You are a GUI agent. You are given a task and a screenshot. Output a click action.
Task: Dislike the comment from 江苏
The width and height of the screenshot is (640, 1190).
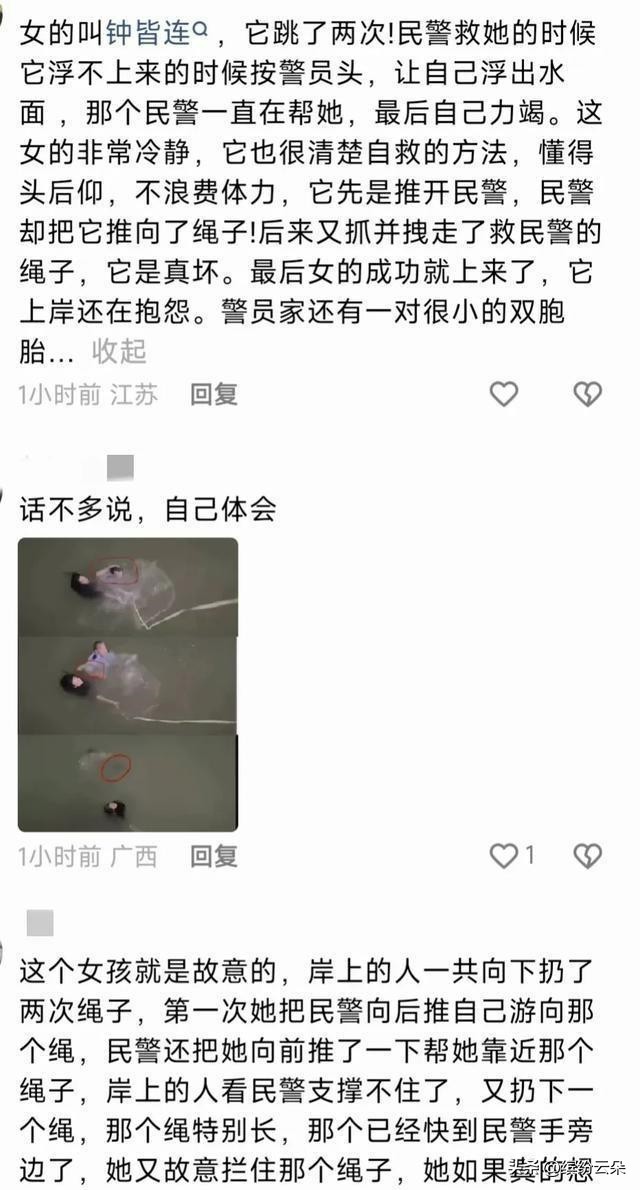[587, 394]
